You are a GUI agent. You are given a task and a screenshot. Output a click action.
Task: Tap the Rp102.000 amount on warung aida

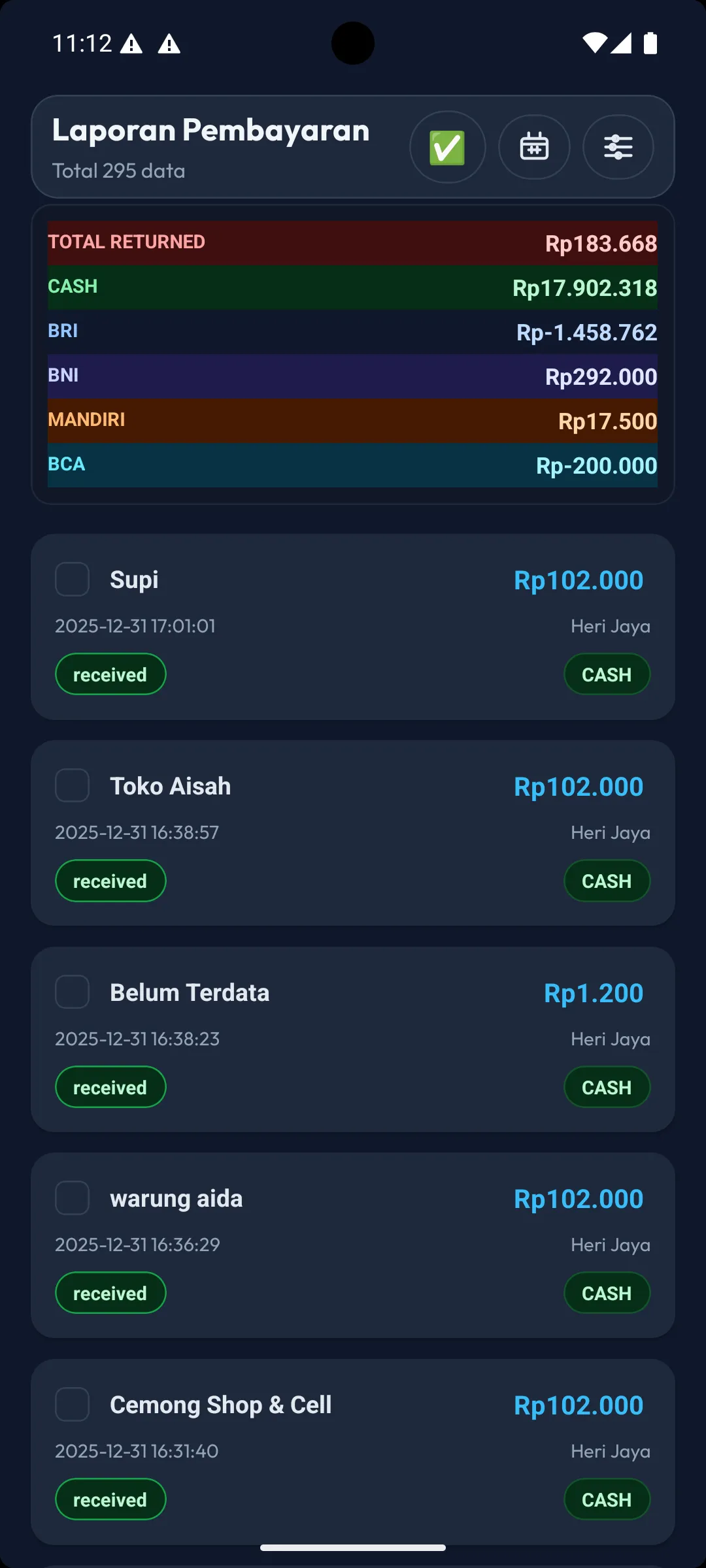(x=577, y=1198)
